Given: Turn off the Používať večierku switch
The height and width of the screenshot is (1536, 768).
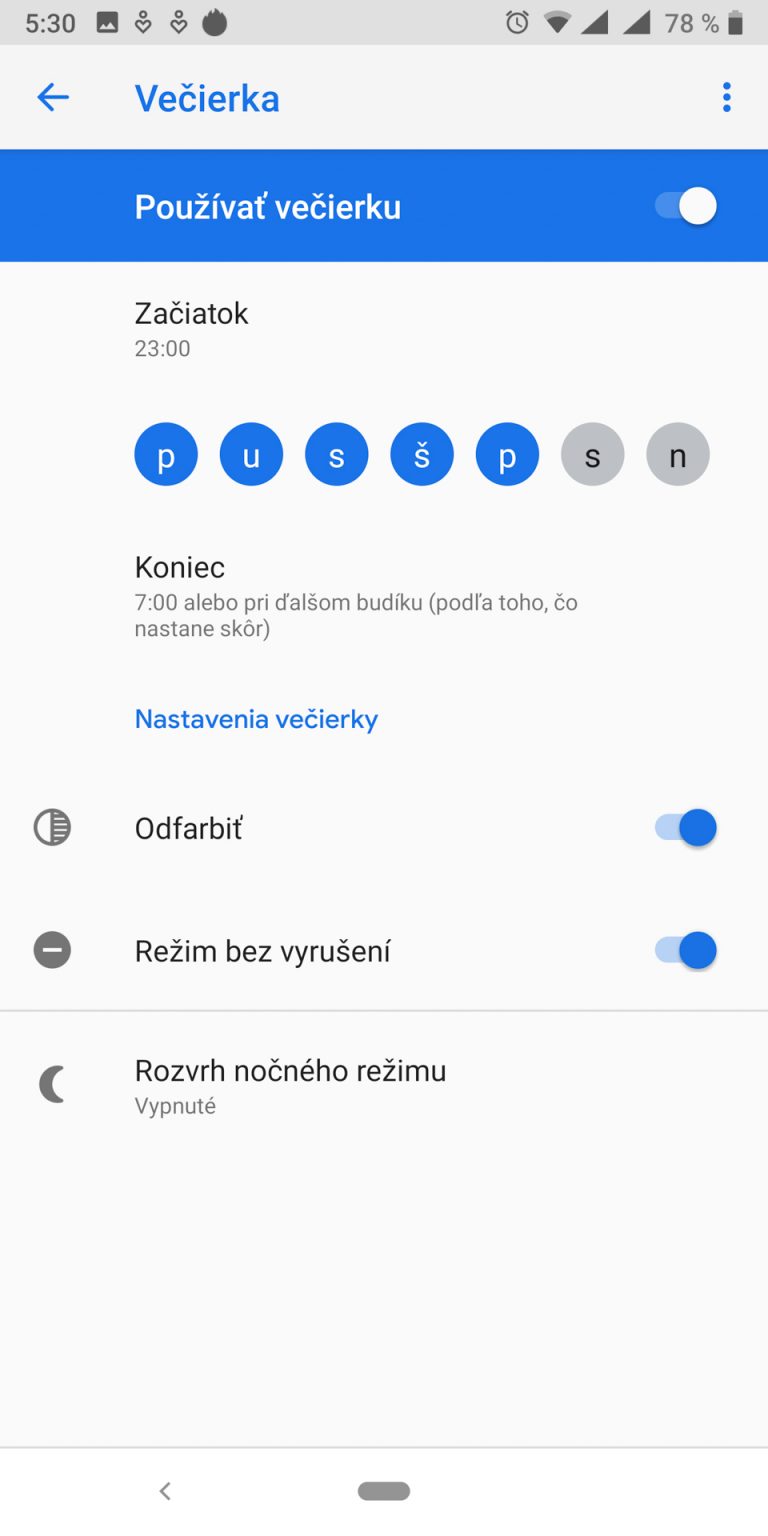Looking at the screenshot, I should pos(686,207).
